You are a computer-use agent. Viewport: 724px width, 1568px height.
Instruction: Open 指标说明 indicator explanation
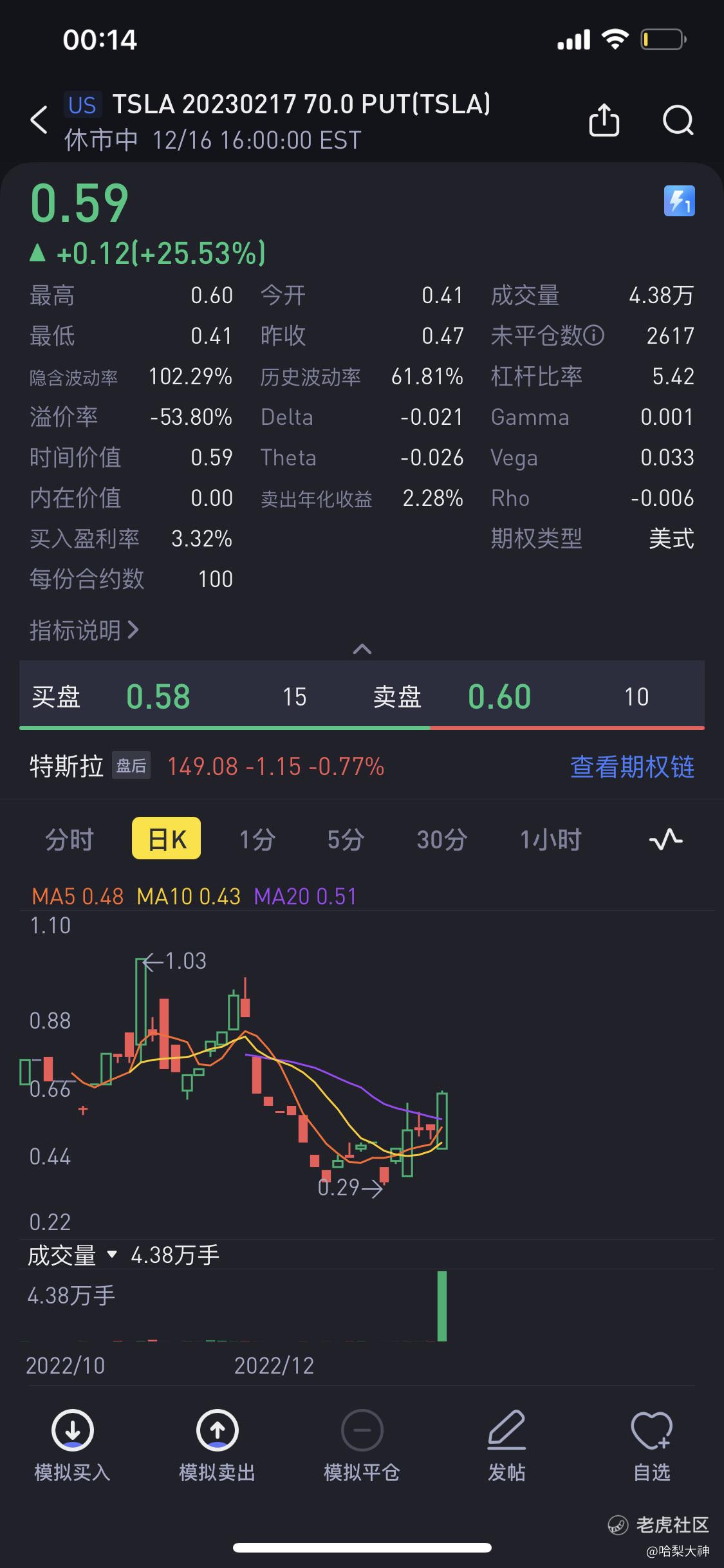pyautogui.click(x=84, y=630)
